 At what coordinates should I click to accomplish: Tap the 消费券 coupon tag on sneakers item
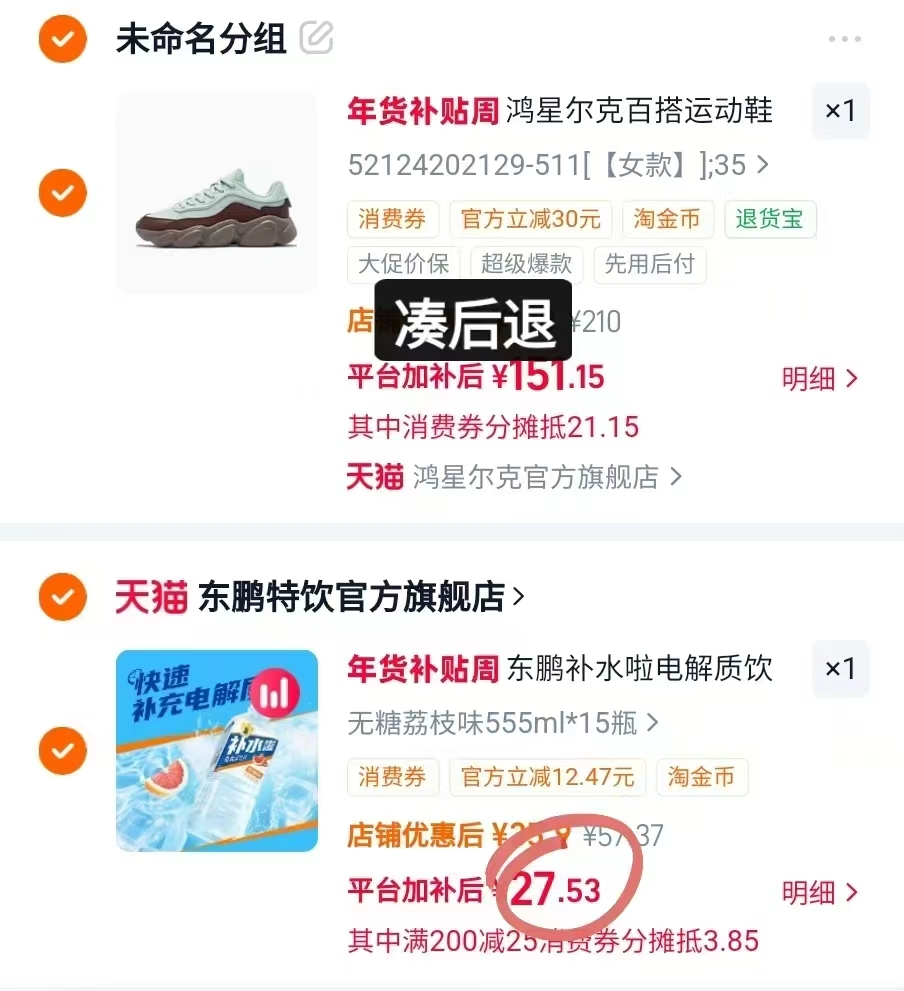[392, 219]
